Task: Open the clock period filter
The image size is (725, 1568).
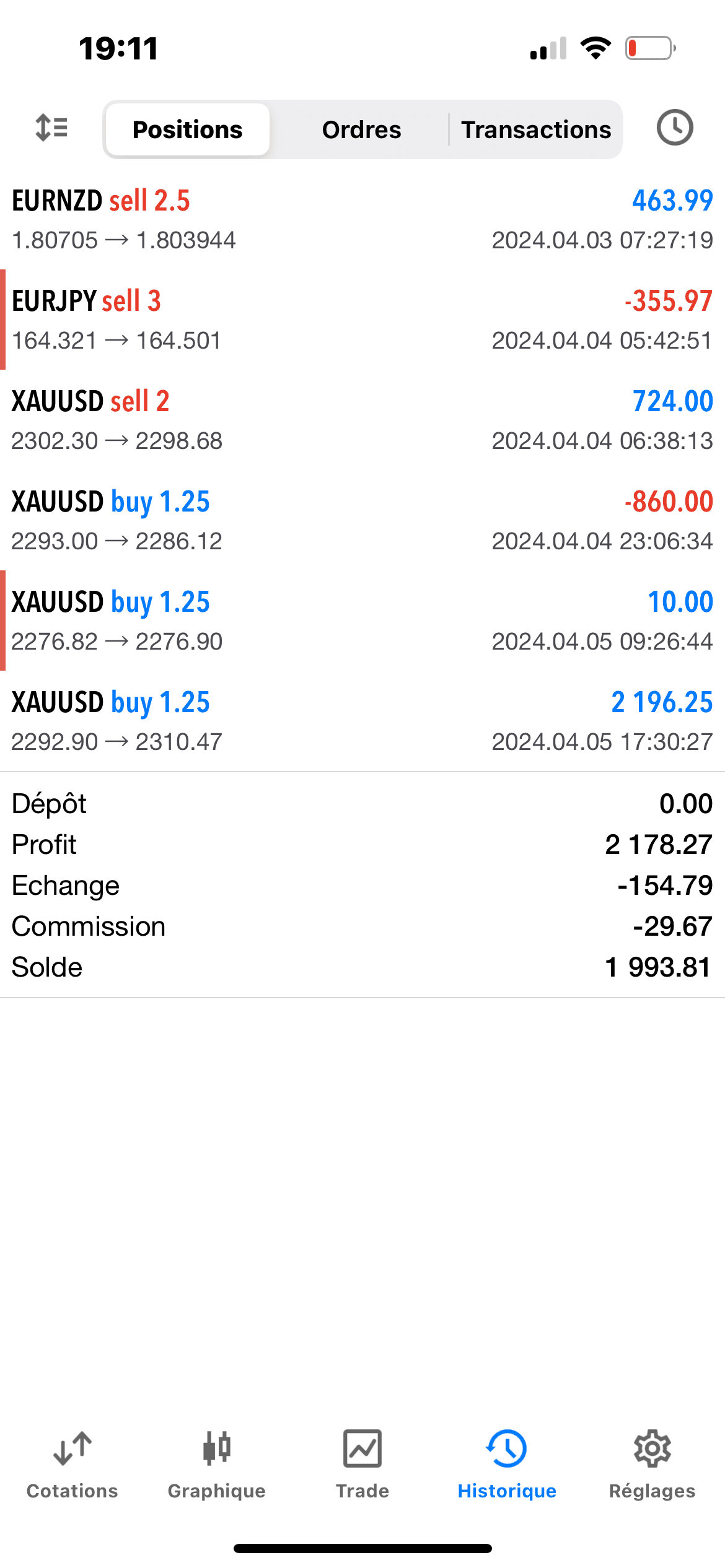Action: click(674, 128)
